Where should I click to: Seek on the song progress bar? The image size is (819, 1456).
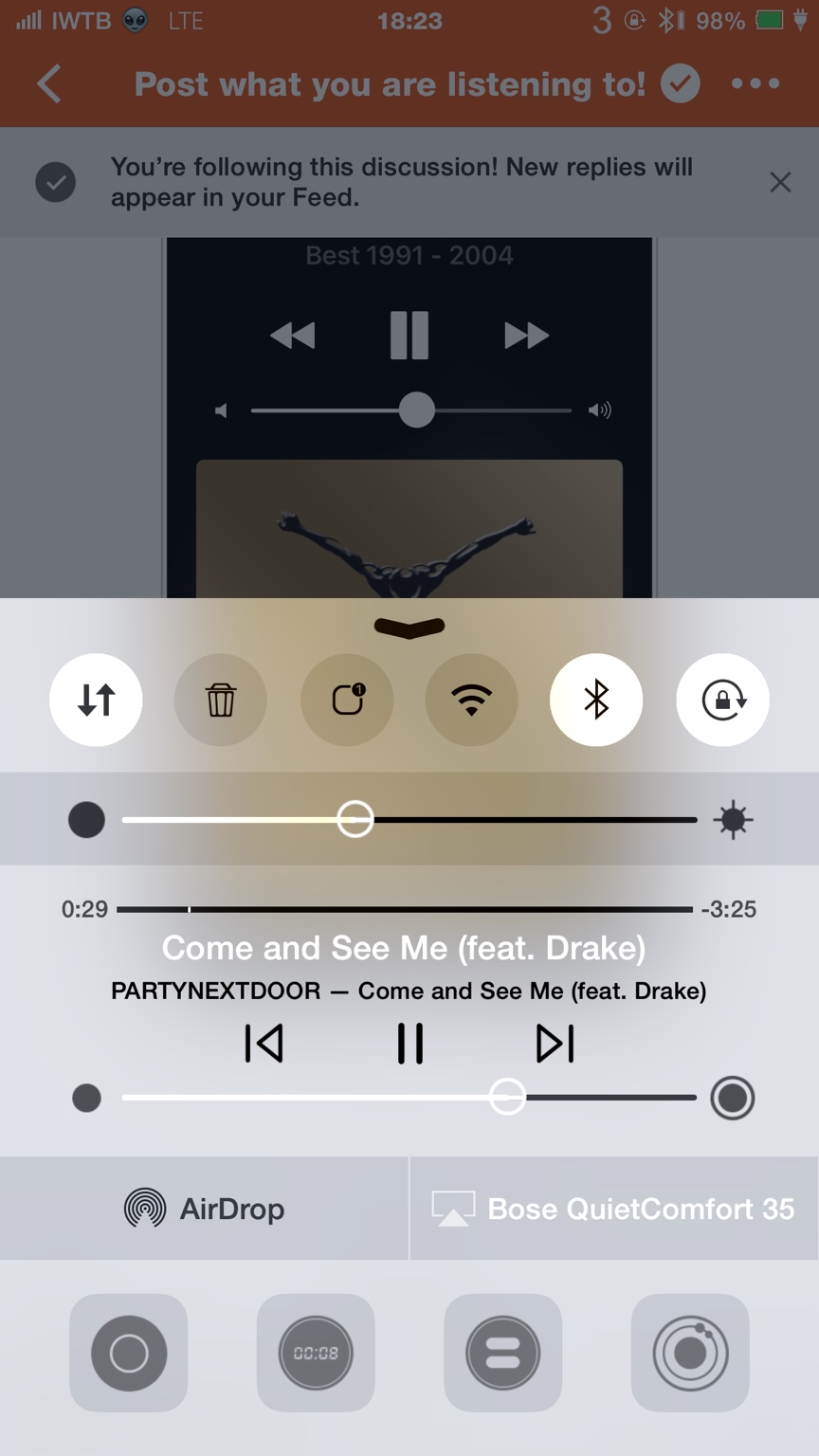pos(404,909)
